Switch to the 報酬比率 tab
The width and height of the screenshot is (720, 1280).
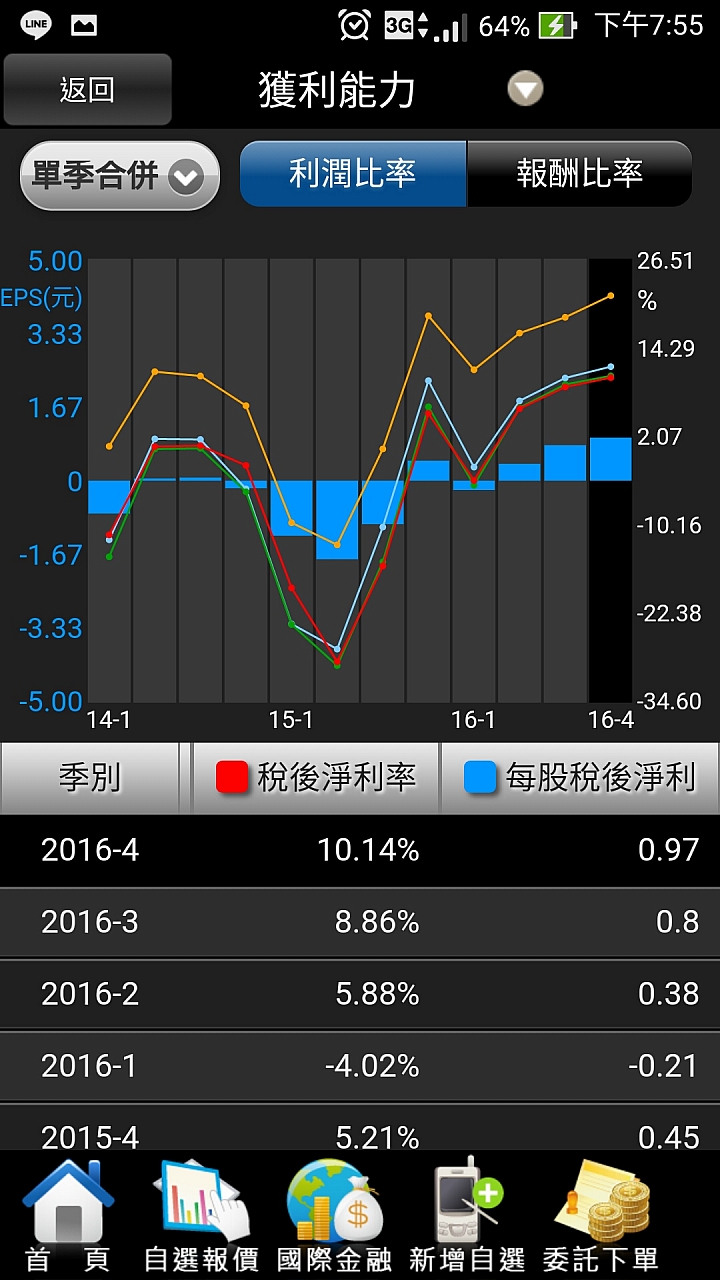coord(579,174)
